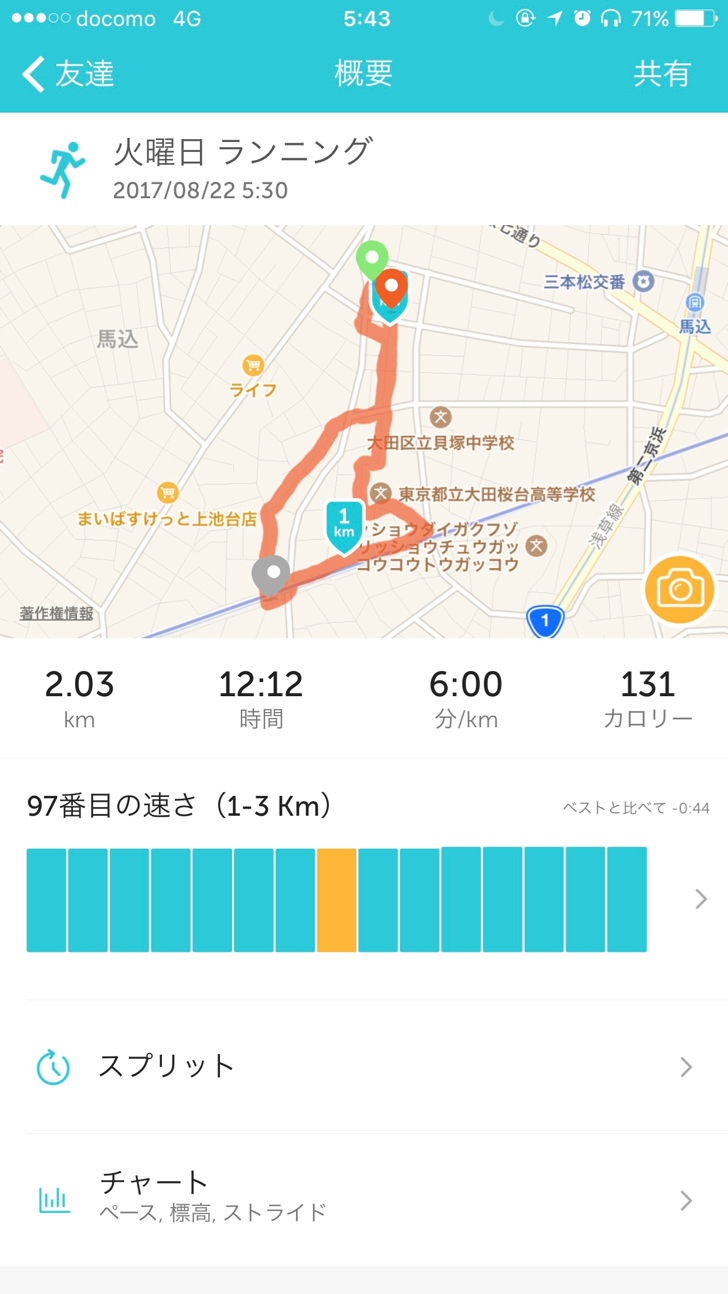Open the 著作権情報 link on map
The image size is (728, 1294).
coord(57,613)
